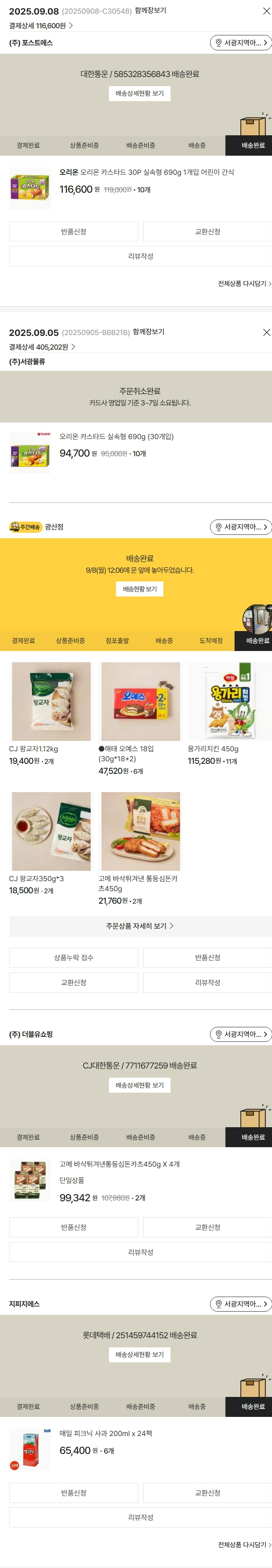Tap the 서광지역 delivery address chip beside 포스트에스
The height and width of the screenshot is (1568, 272).
(240, 42)
